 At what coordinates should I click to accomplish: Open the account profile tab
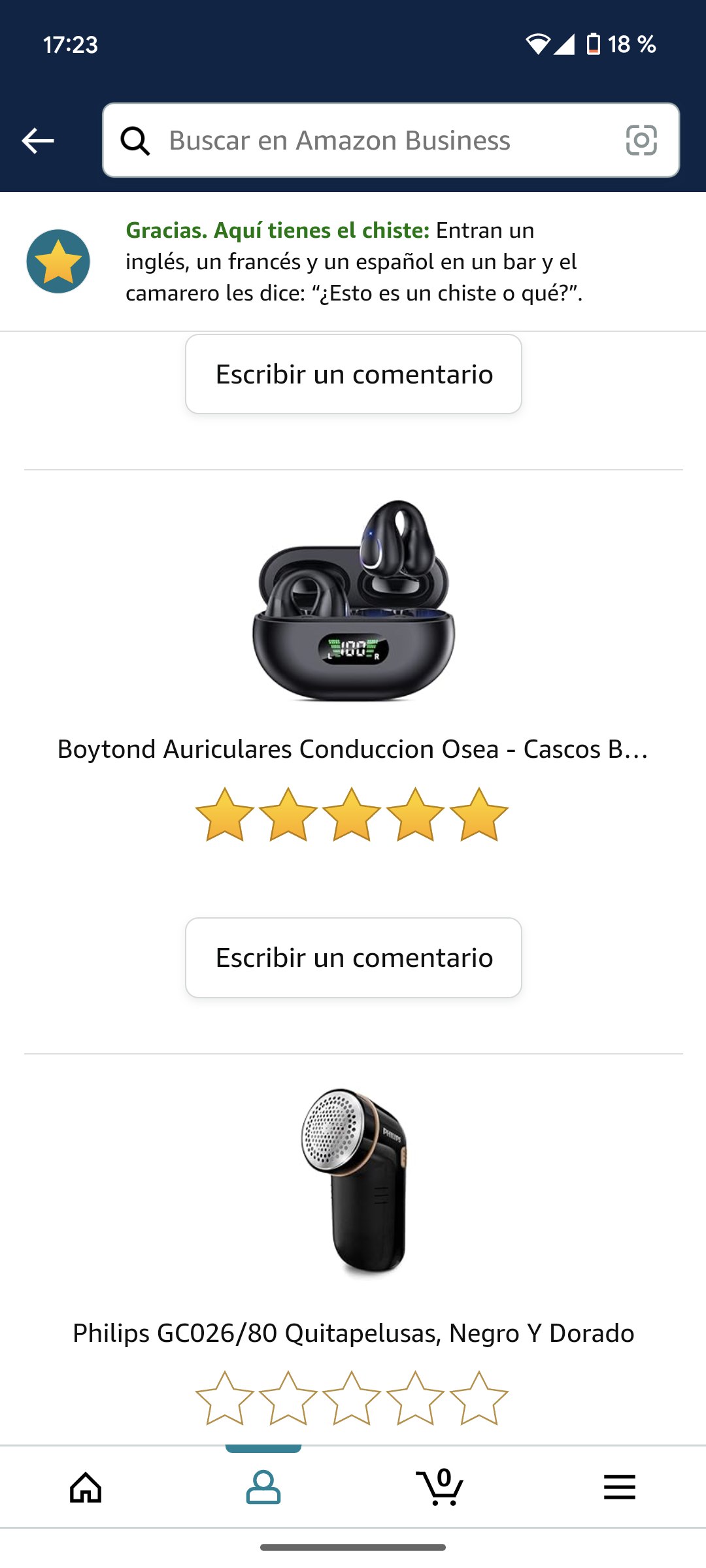(x=263, y=1488)
